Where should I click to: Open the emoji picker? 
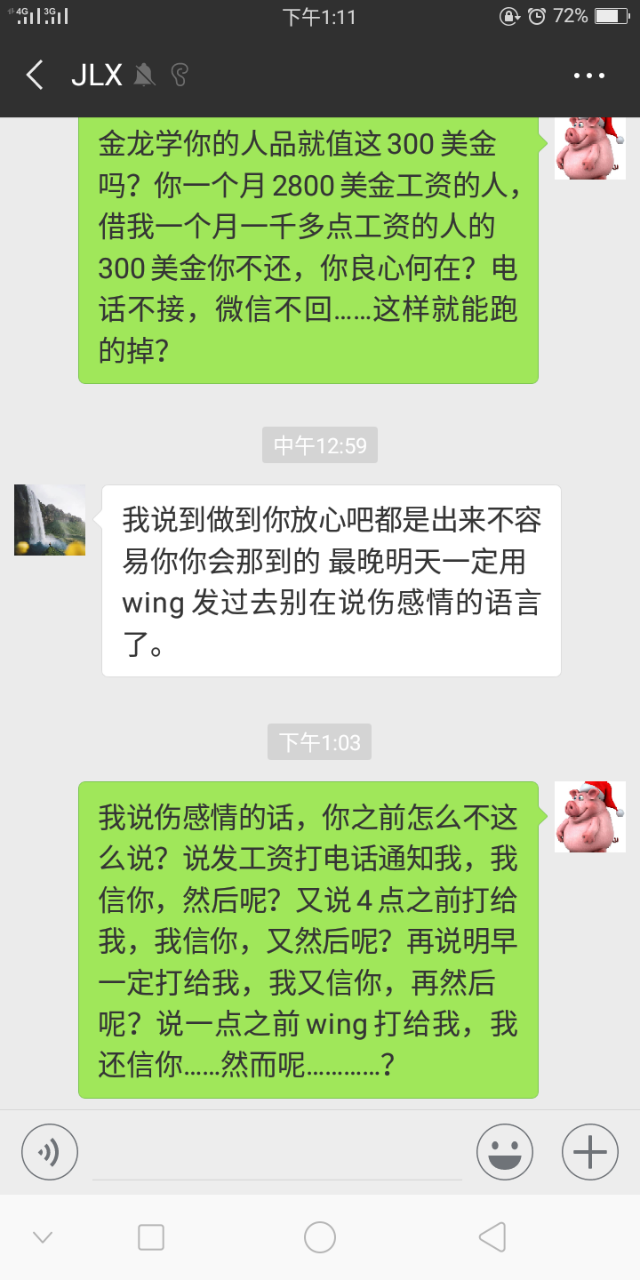(x=504, y=1153)
